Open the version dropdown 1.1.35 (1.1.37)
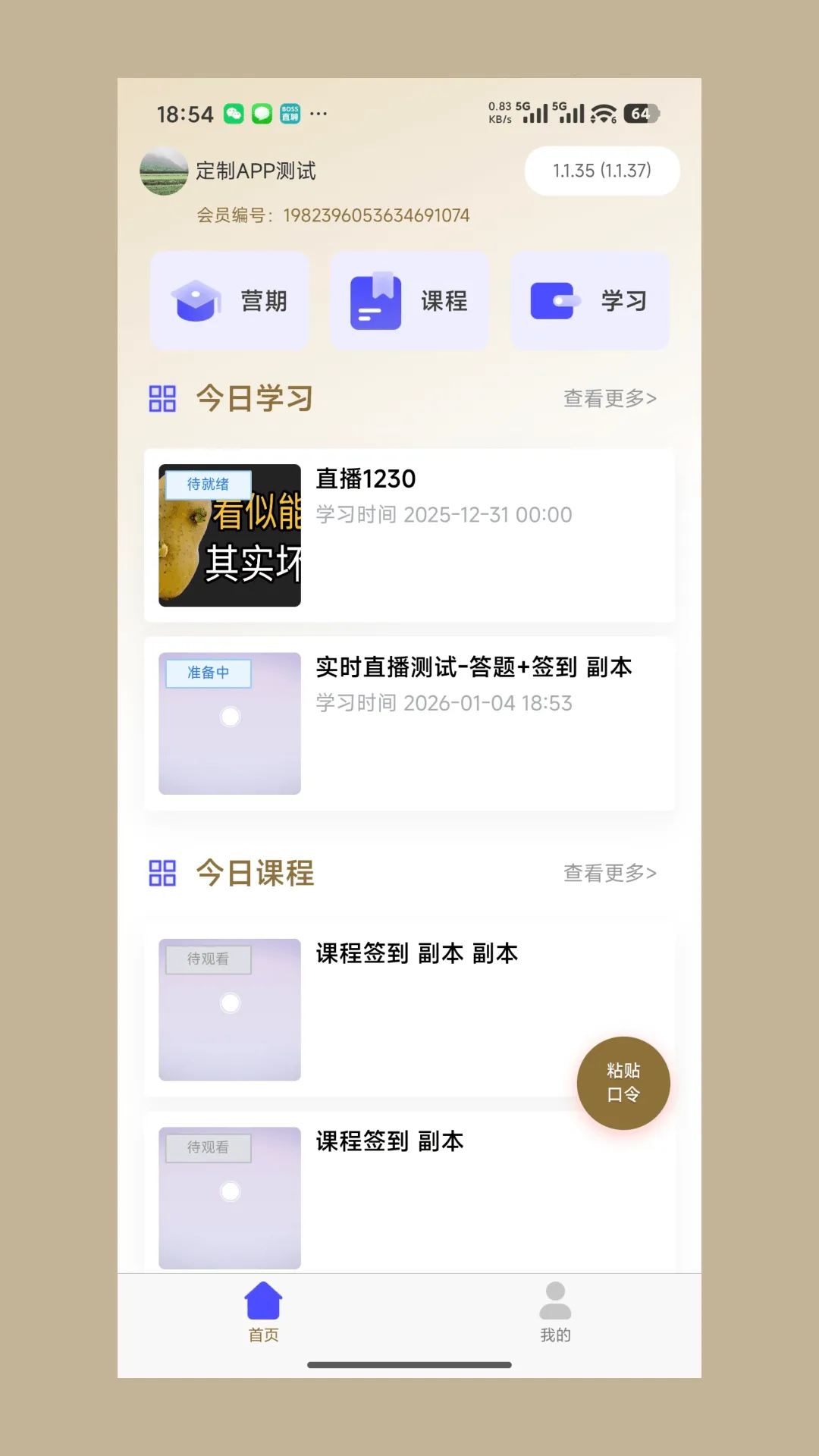The width and height of the screenshot is (819, 1456). [601, 171]
